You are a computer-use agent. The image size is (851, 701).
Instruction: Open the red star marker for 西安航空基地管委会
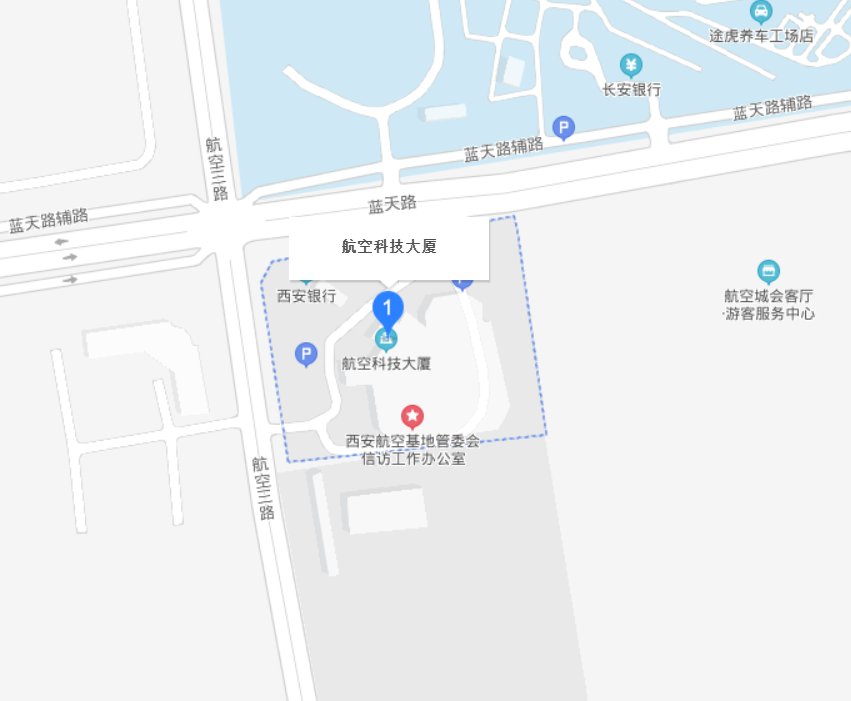point(412,416)
